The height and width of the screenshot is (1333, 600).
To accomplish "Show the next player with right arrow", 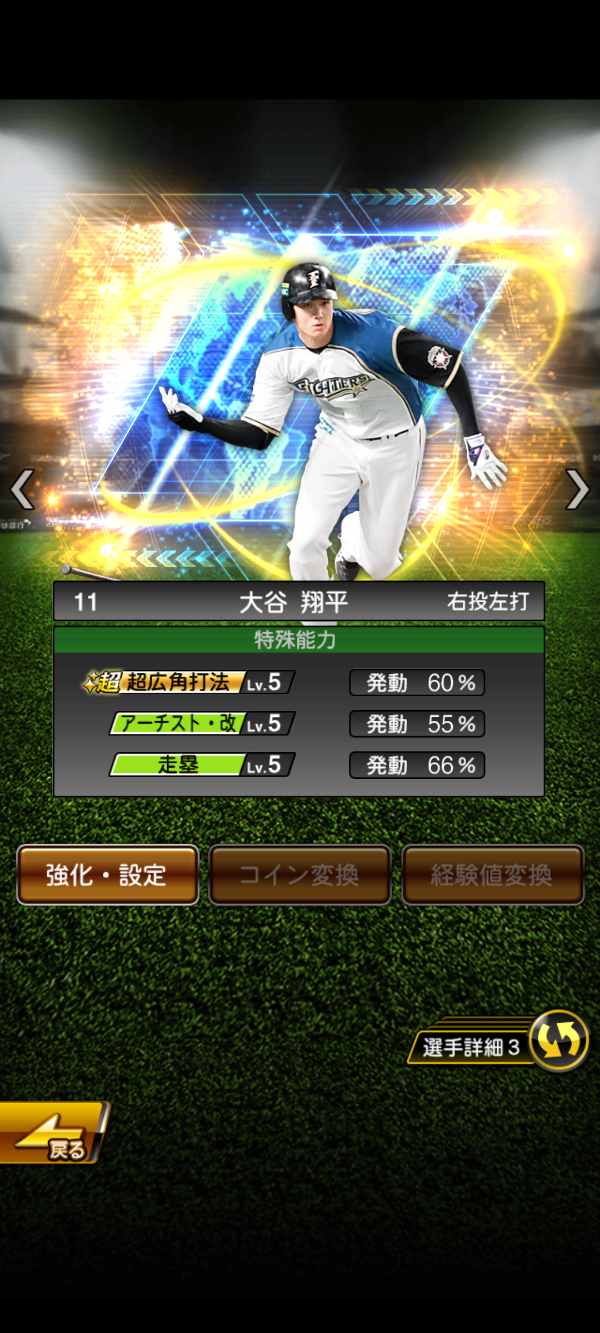I will tap(577, 490).
